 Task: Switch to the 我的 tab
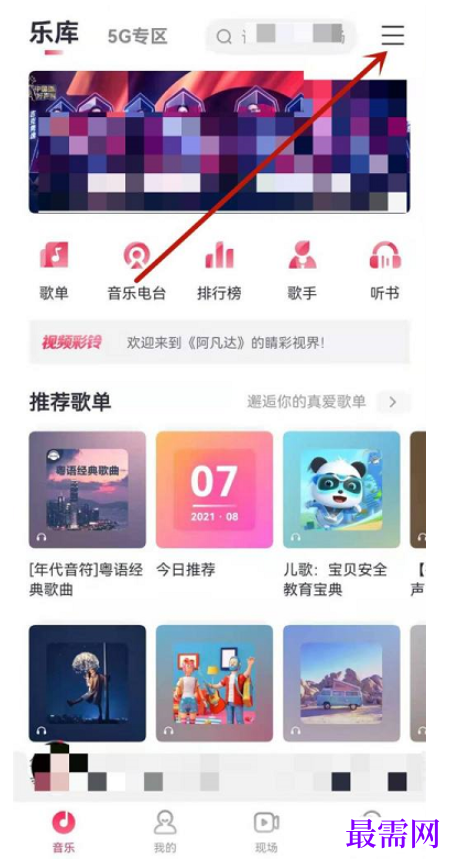pyautogui.click(x=164, y=831)
